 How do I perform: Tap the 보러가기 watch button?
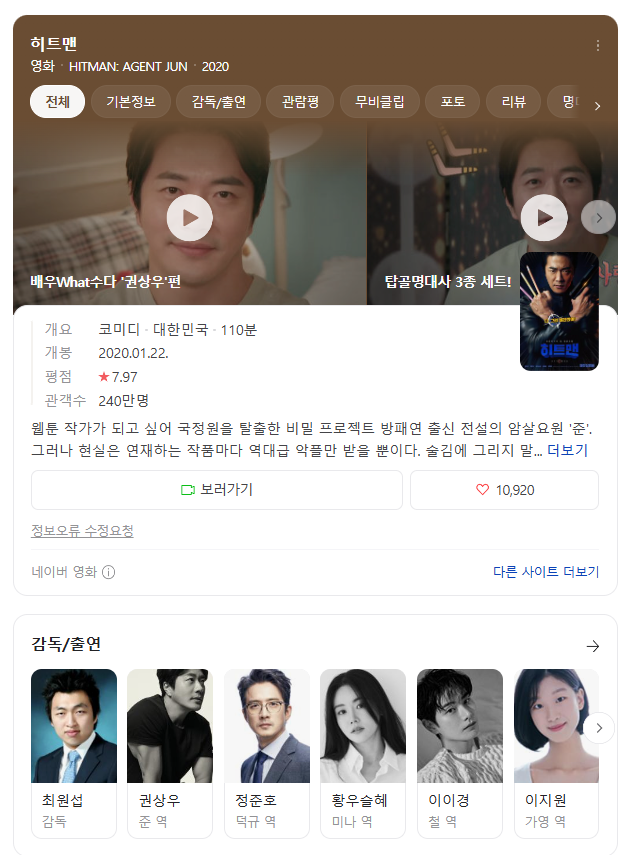tap(216, 490)
